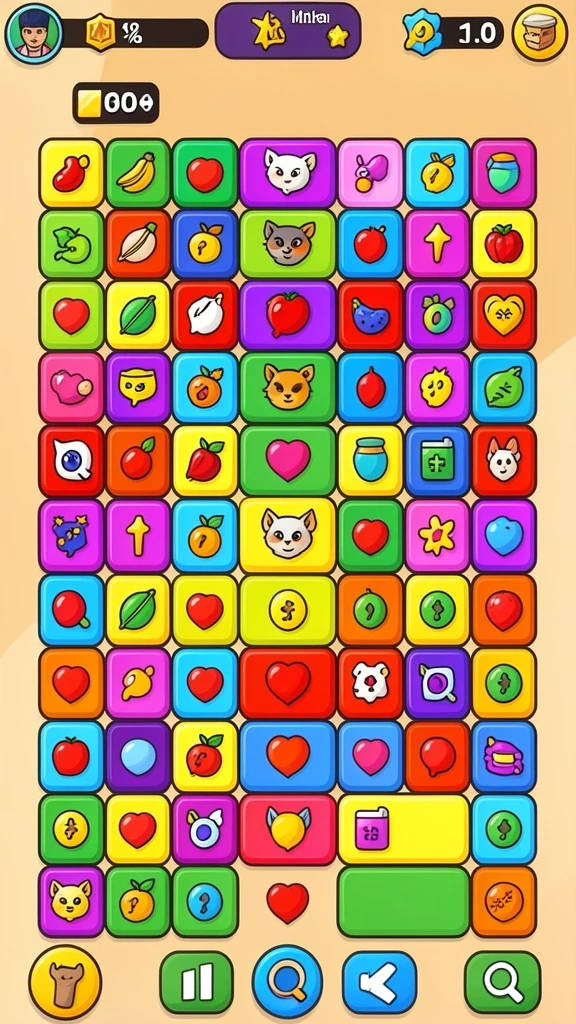Select the banana tile
This screenshot has height=1024, width=576.
[x=138, y=173]
